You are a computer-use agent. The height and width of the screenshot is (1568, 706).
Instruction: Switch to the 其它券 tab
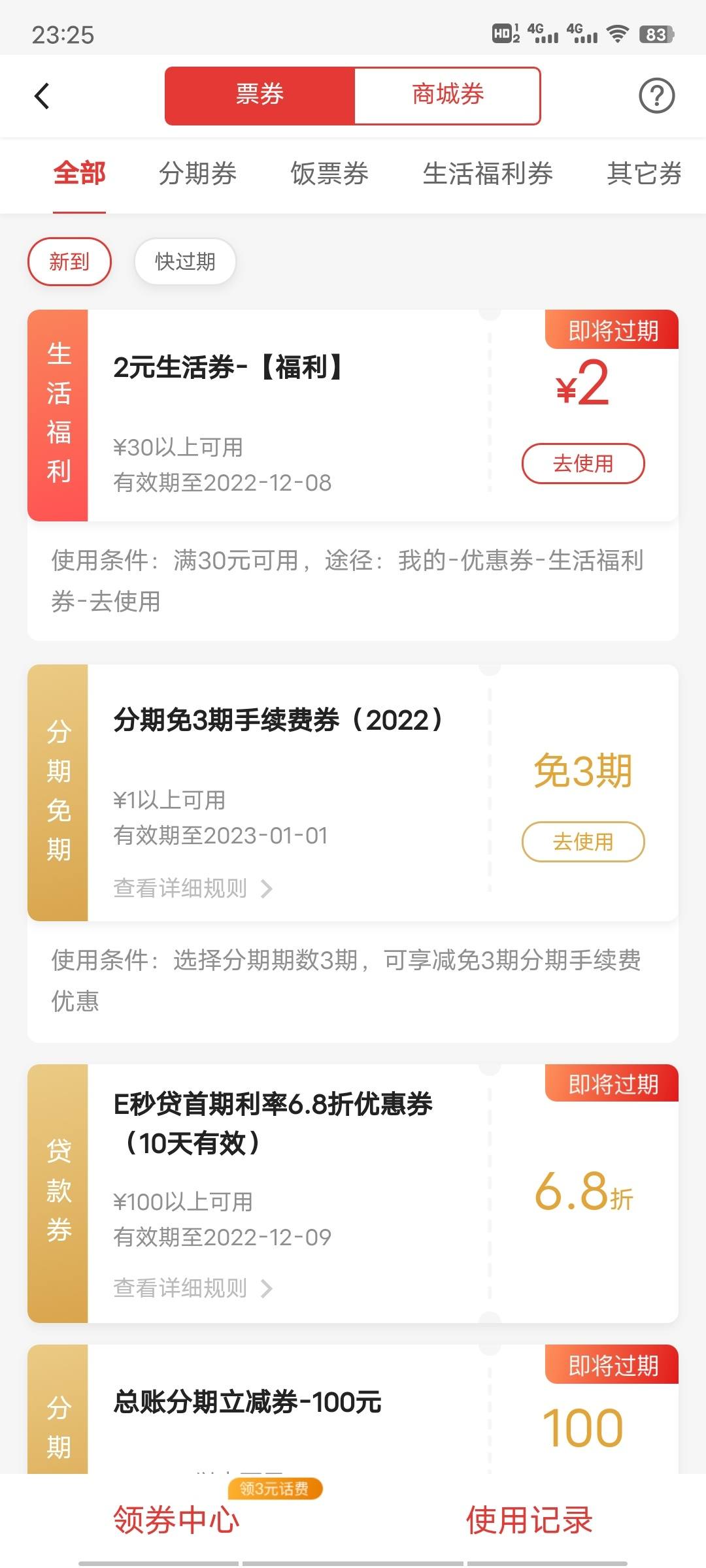[645, 174]
